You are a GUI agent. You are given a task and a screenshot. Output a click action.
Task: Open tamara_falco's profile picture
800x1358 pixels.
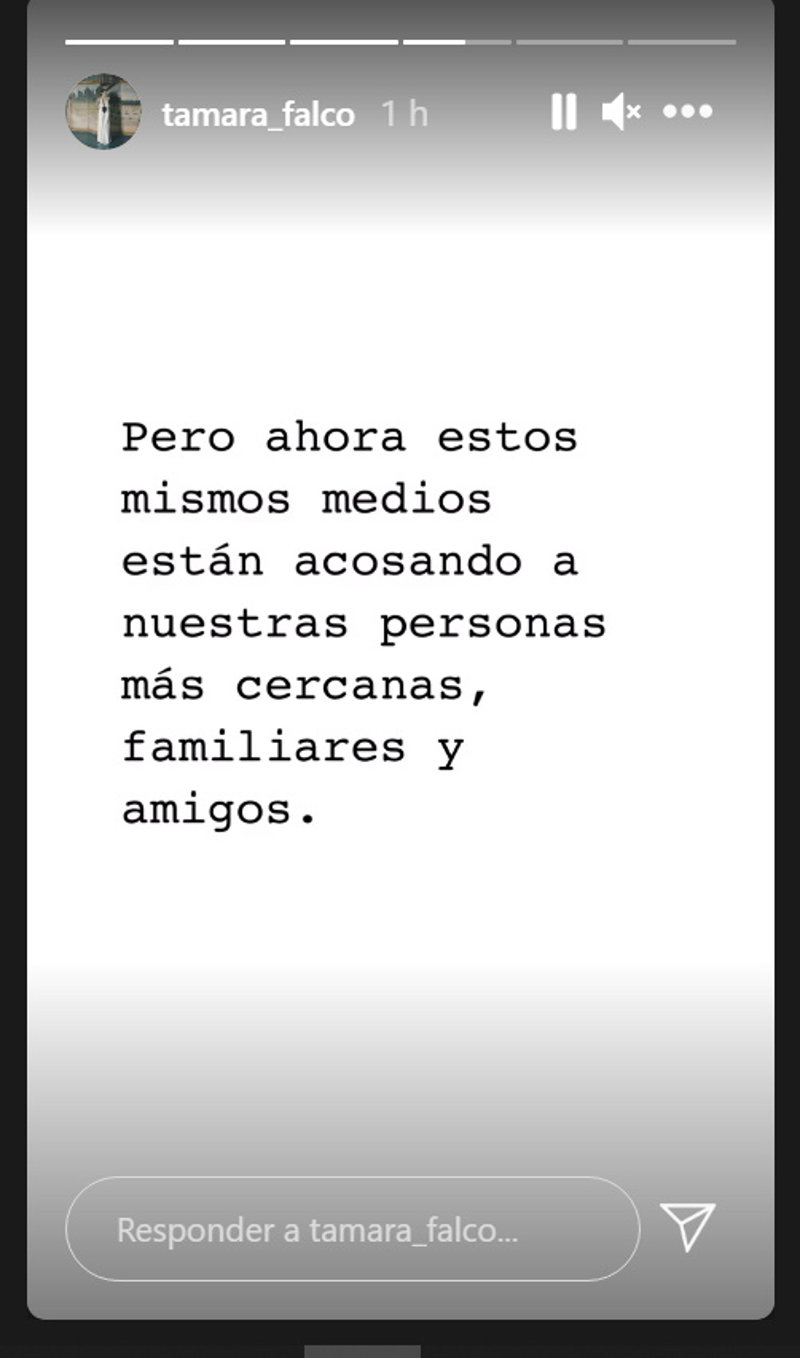[104, 112]
